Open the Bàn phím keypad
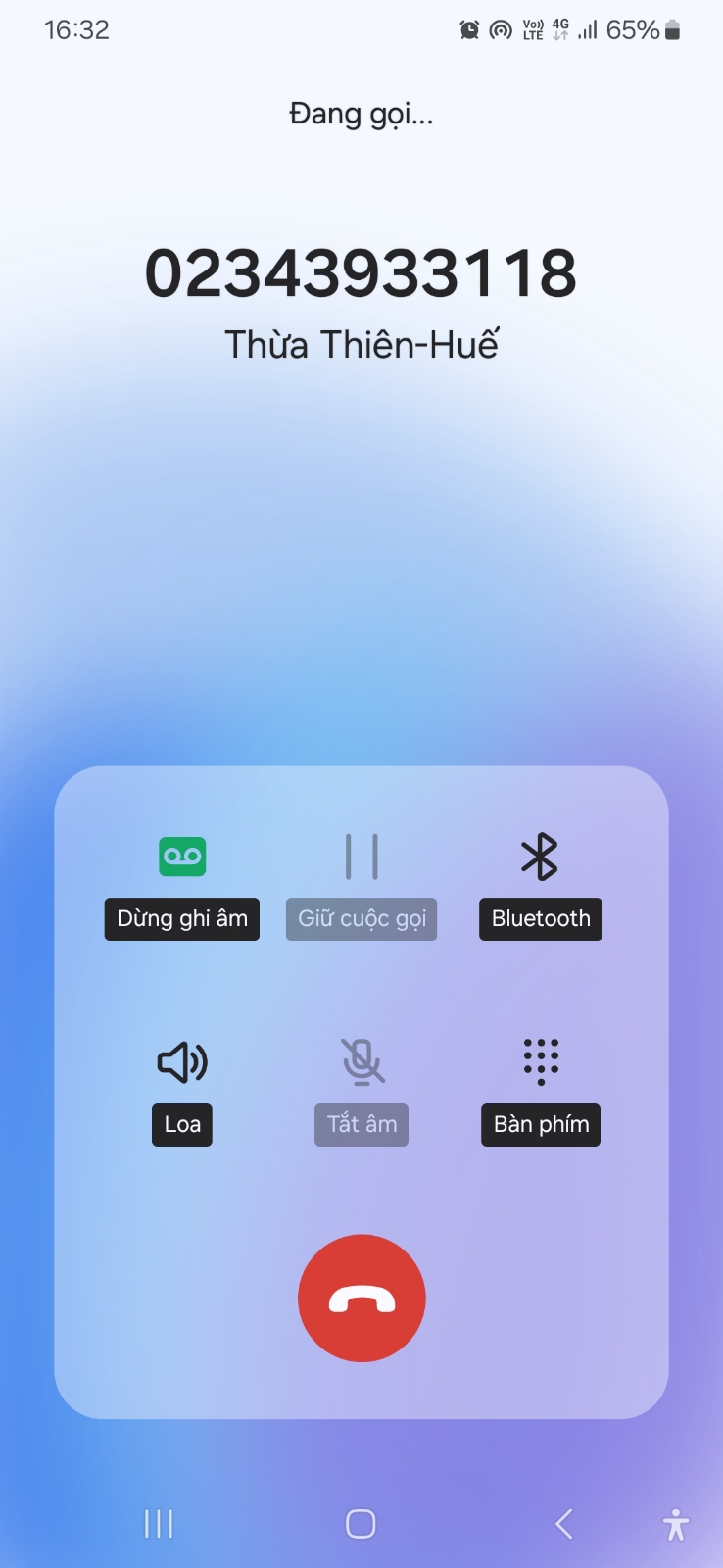The image size is (723, 1568). pyautogui.click(x=540, y=1063)
